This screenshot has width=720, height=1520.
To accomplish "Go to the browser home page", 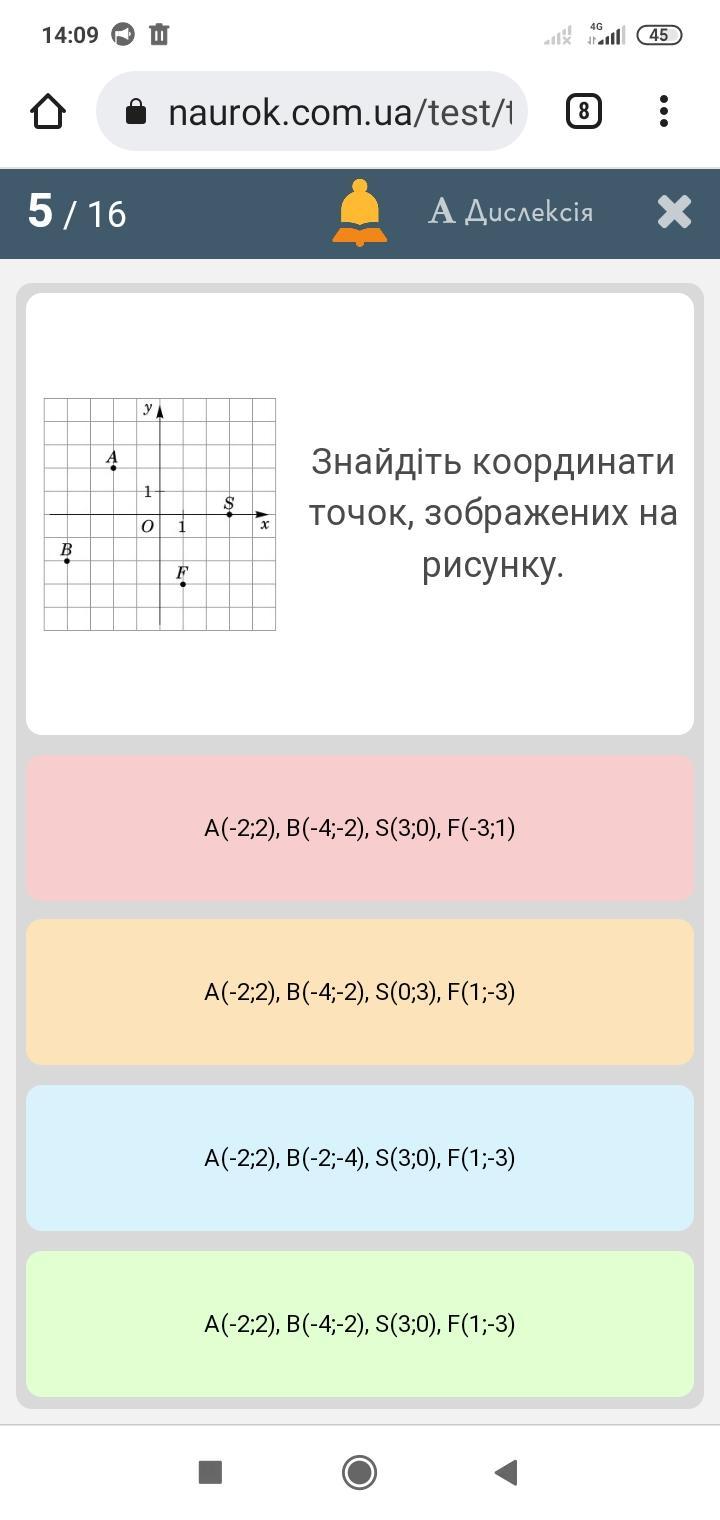I will (48, 111).
